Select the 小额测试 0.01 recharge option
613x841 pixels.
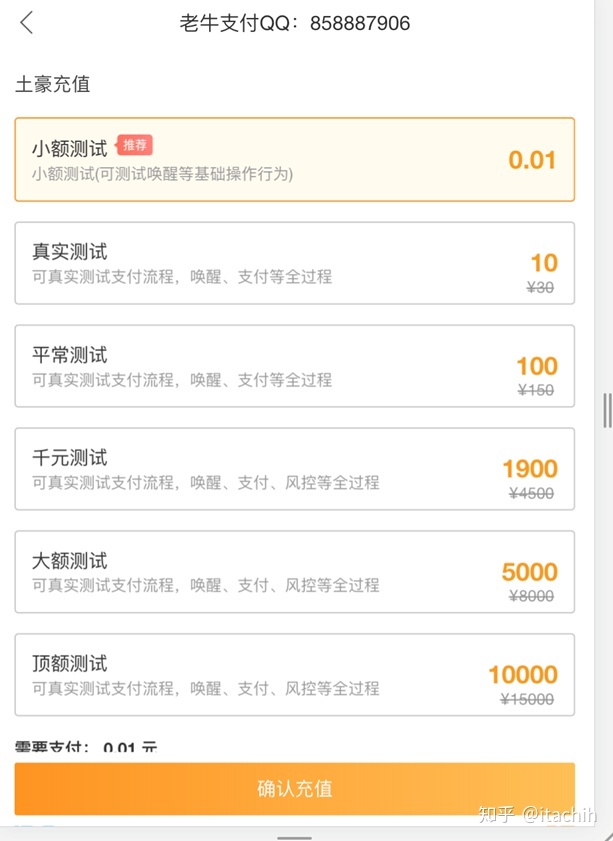tap(294, 160)
